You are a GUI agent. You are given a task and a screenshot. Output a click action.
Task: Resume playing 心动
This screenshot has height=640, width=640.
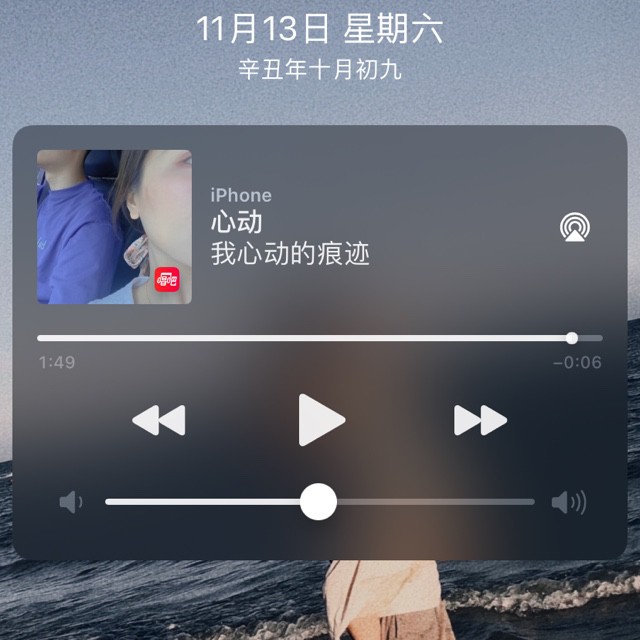[x=321, y=420]
